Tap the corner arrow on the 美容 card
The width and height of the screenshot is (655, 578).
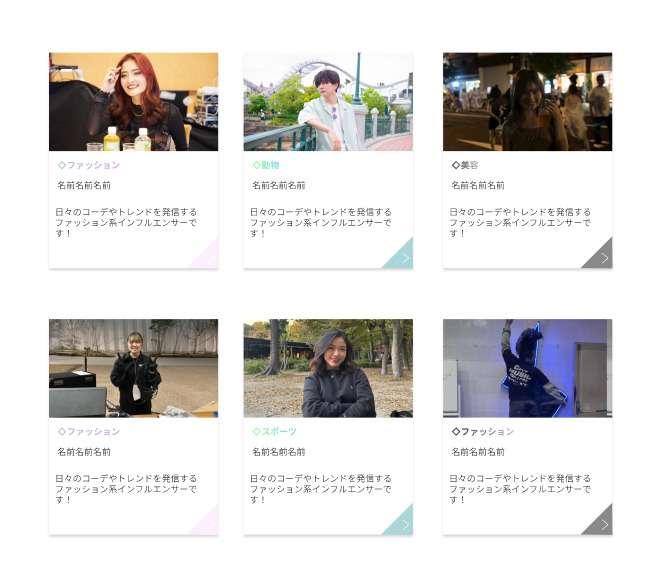[x=603, y=258]
